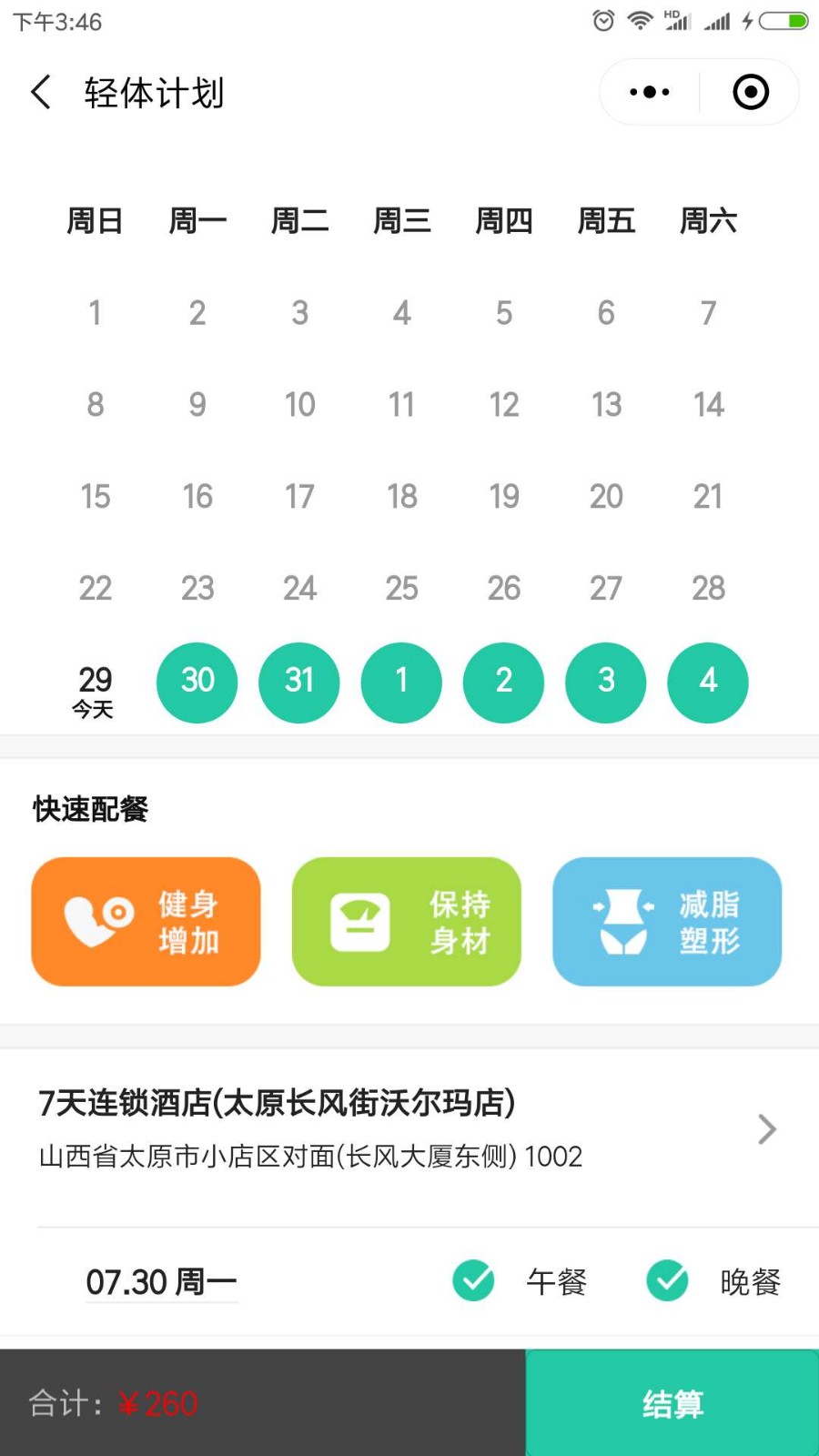Choose the 健身增加 quick meal plan
This screenshot has width=819, height=1456.
(146, 921)
